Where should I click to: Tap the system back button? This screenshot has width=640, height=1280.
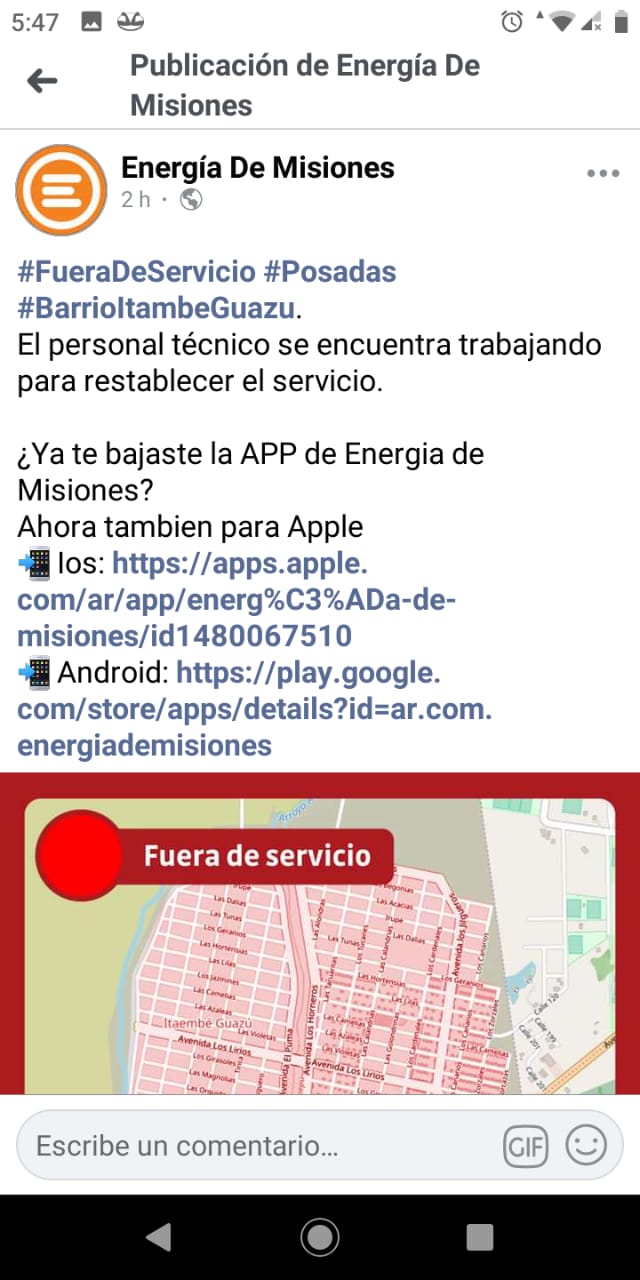159,1237
